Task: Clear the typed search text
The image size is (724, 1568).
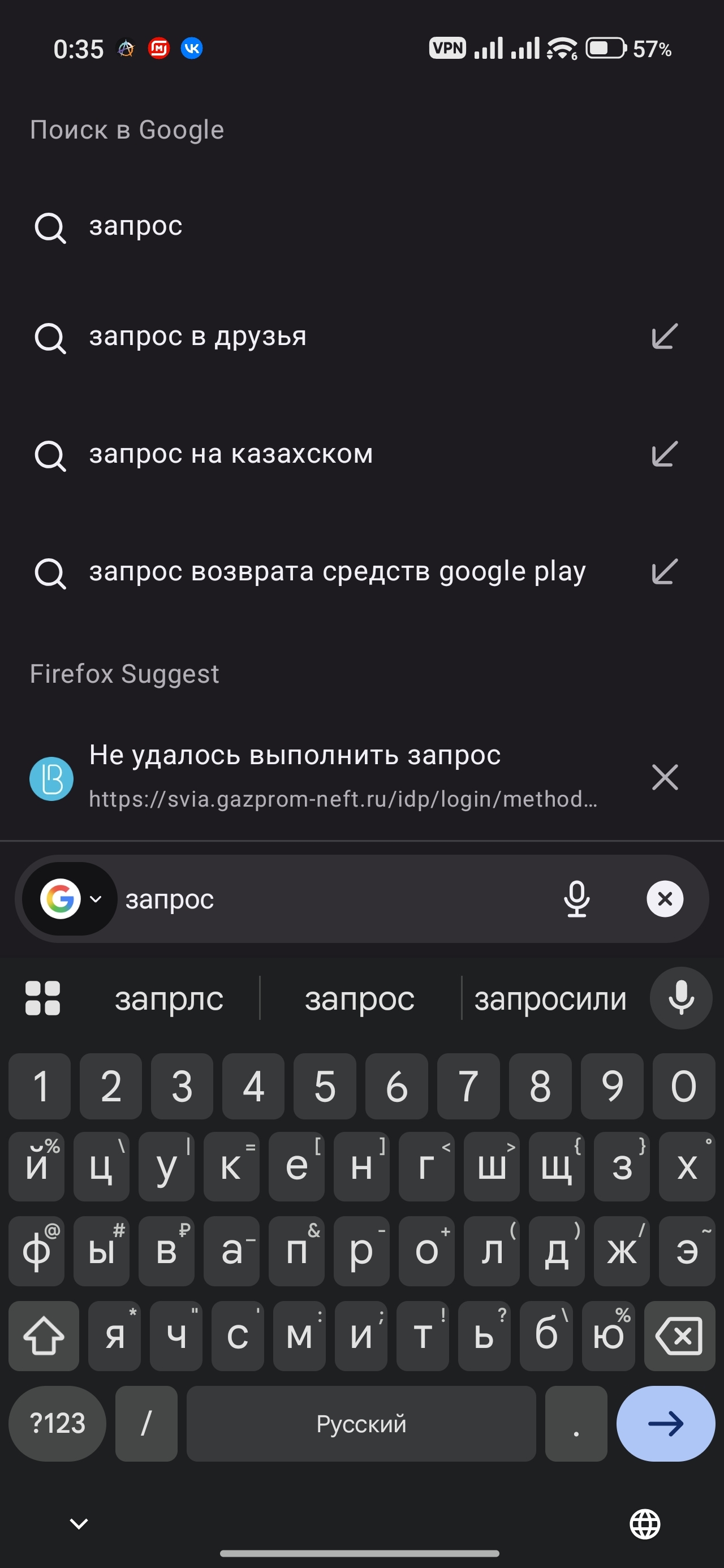Action: pyautogui.click(x=665, y=898)
